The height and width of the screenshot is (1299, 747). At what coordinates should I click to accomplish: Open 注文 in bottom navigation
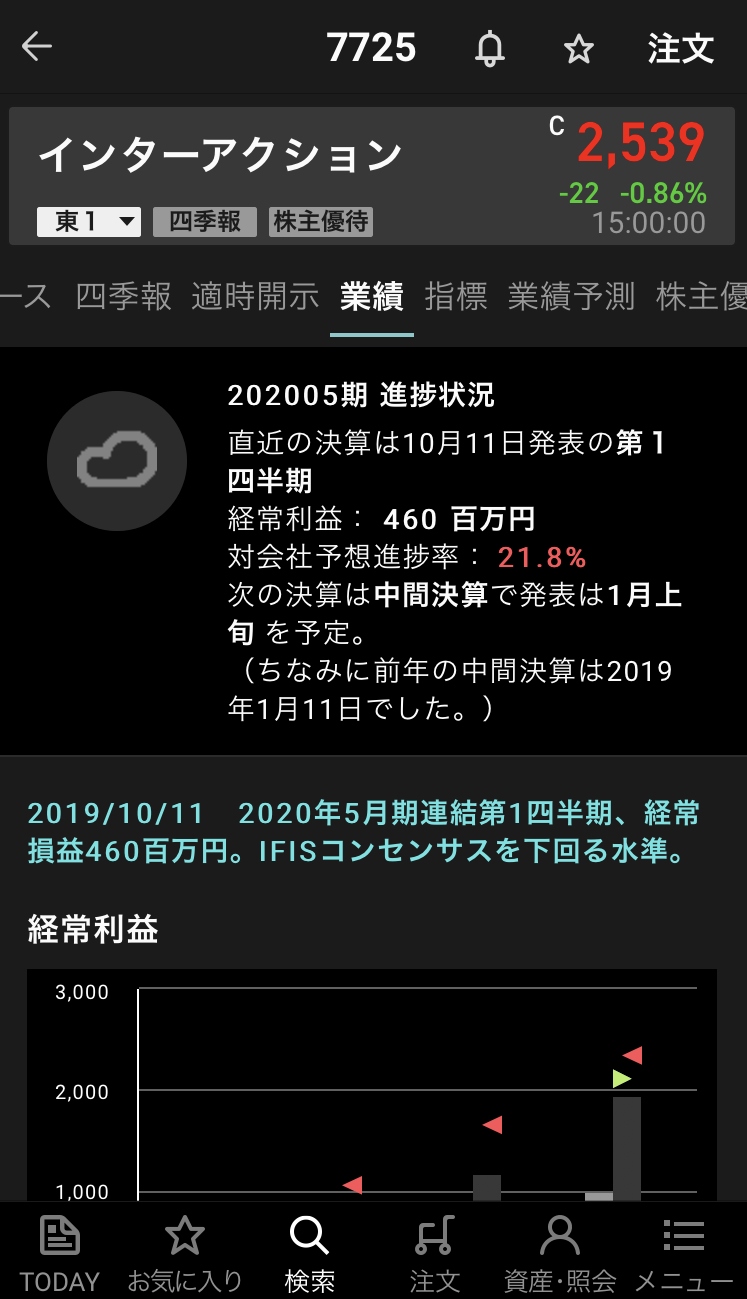coord(434,1252)
